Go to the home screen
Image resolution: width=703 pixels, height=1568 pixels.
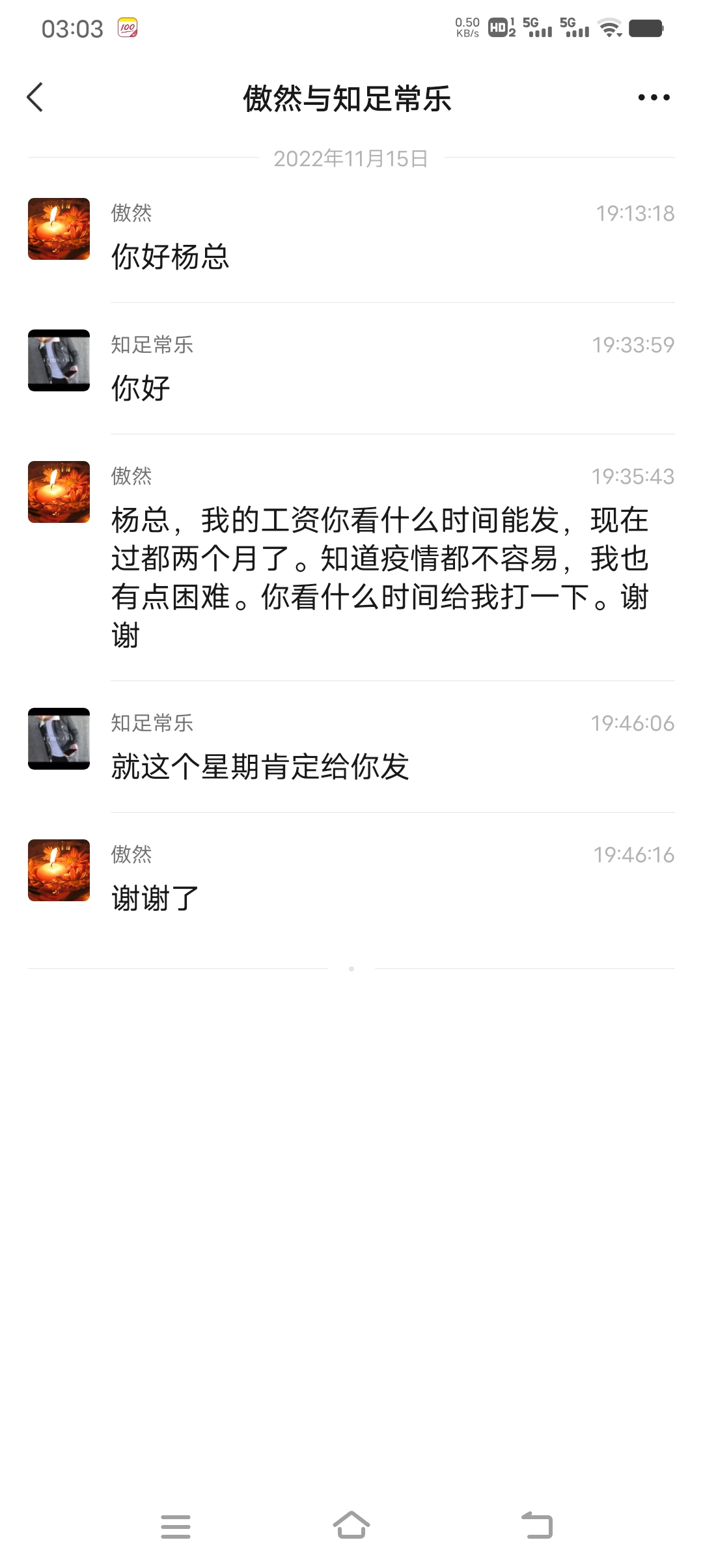coord(351,1525)
